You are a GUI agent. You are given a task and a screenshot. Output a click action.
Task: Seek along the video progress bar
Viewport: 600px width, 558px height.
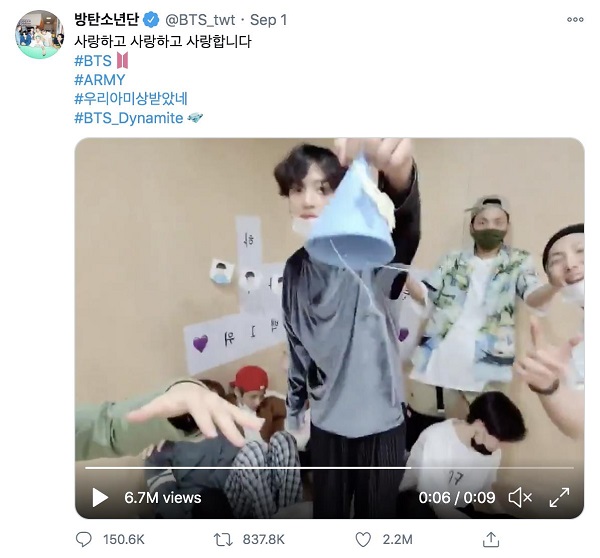(328, 467)
